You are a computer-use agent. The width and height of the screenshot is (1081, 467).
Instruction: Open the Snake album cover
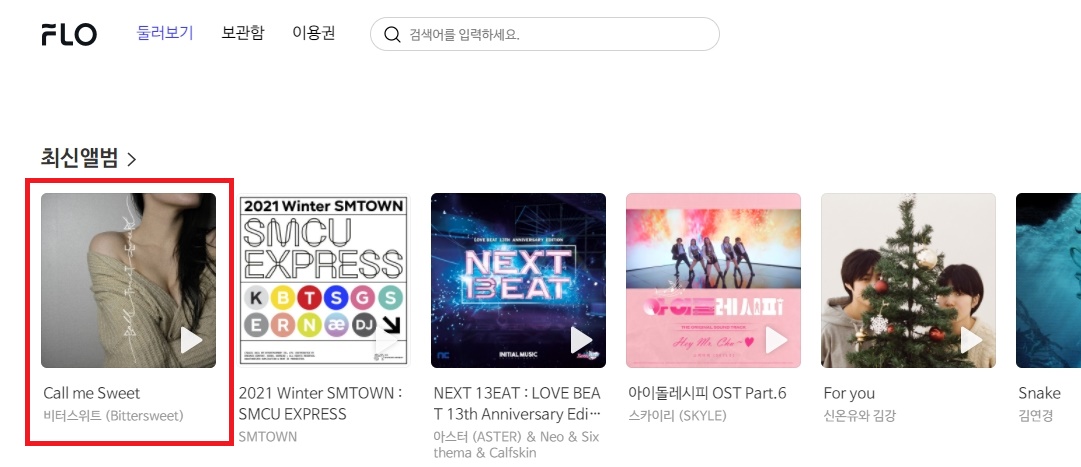pos(1048,280)
